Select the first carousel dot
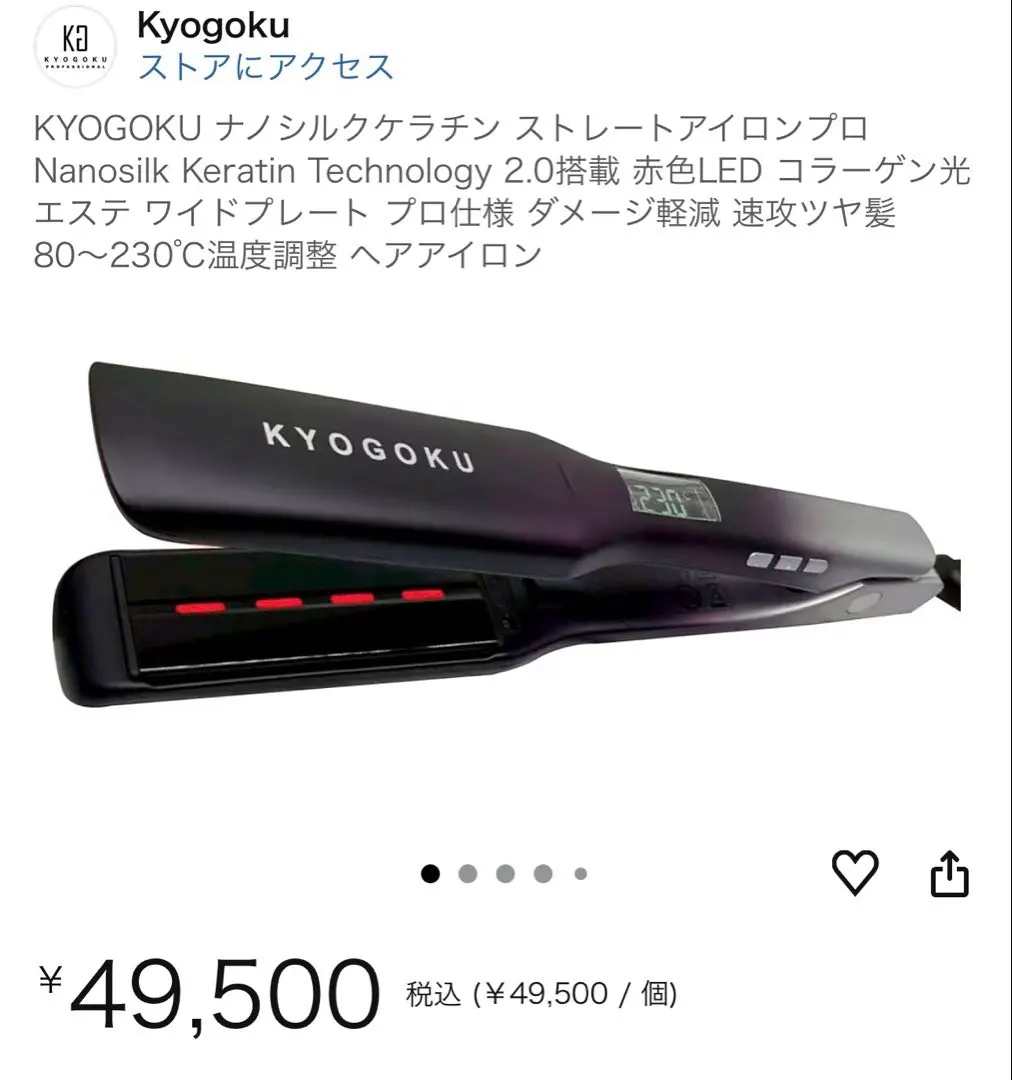The image size is (1012, 1080). 432,874
